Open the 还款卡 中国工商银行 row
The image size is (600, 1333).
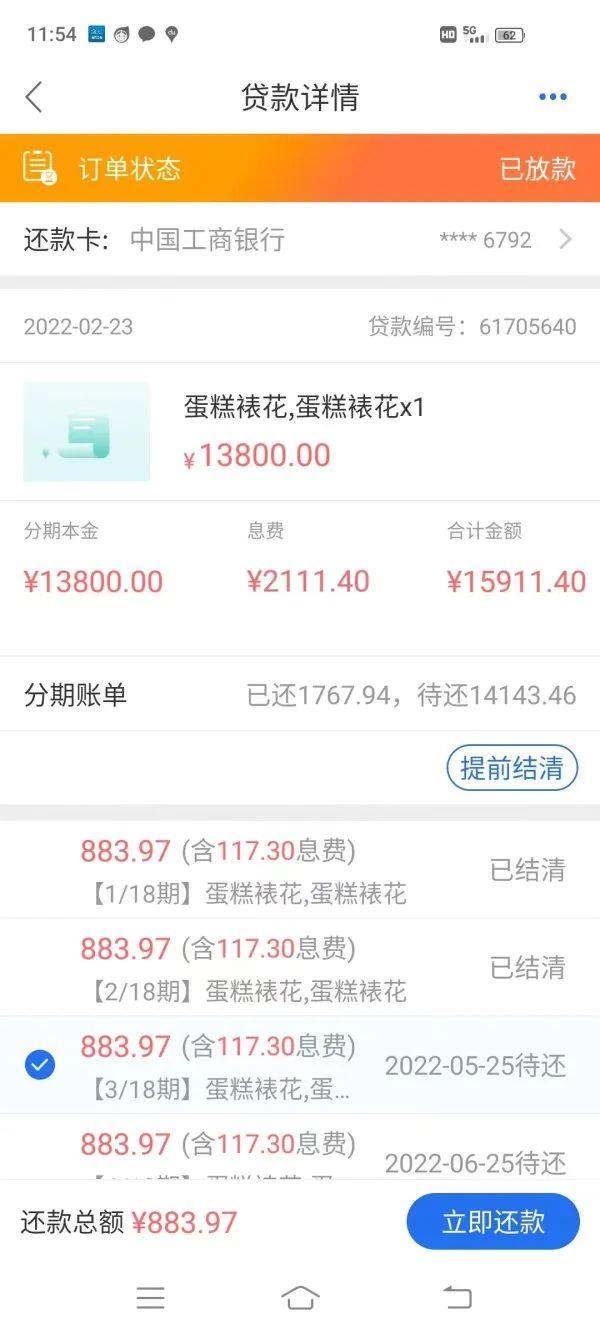point(300,240)
